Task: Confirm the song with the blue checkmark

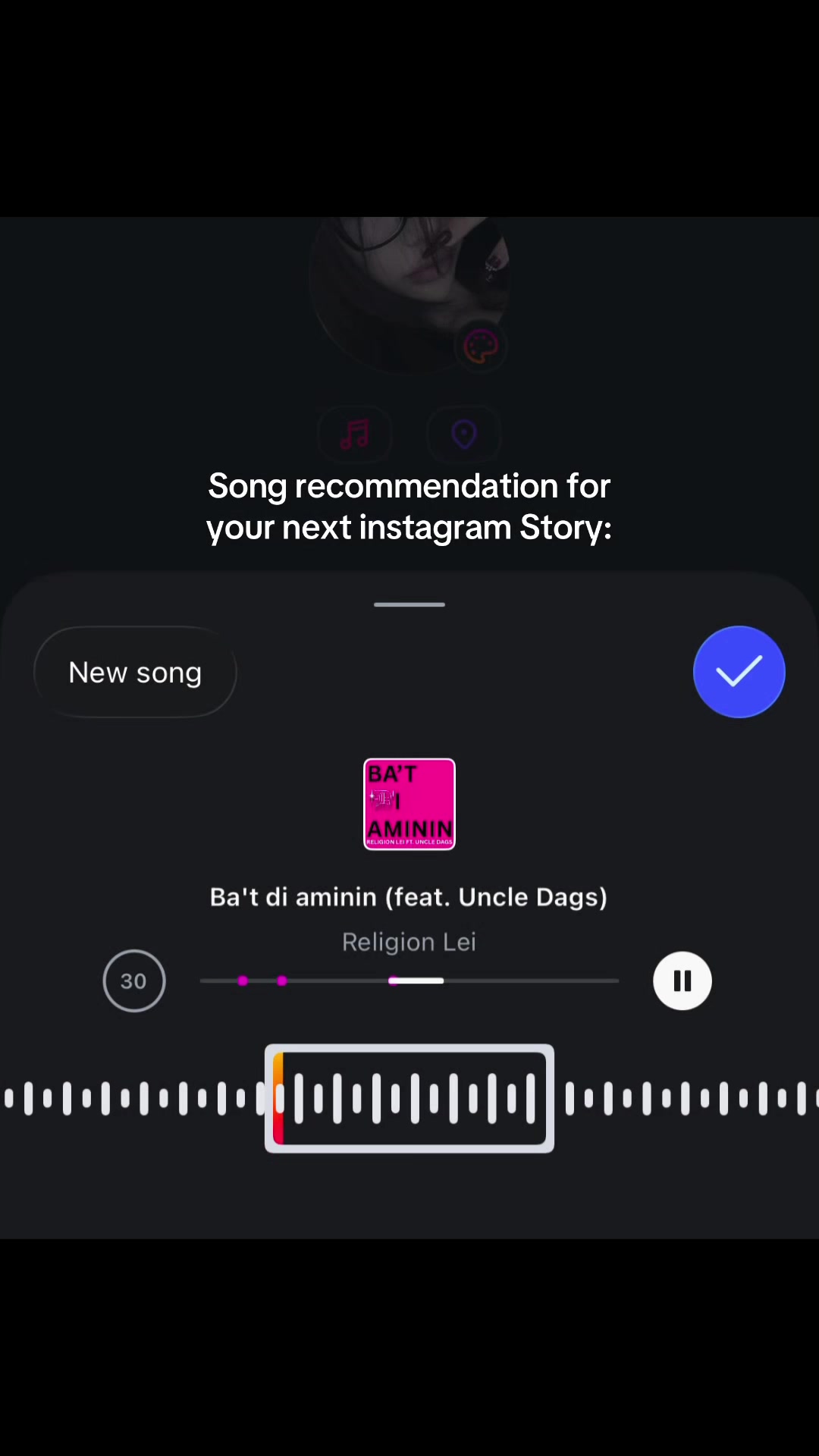Action: (739, 672)
